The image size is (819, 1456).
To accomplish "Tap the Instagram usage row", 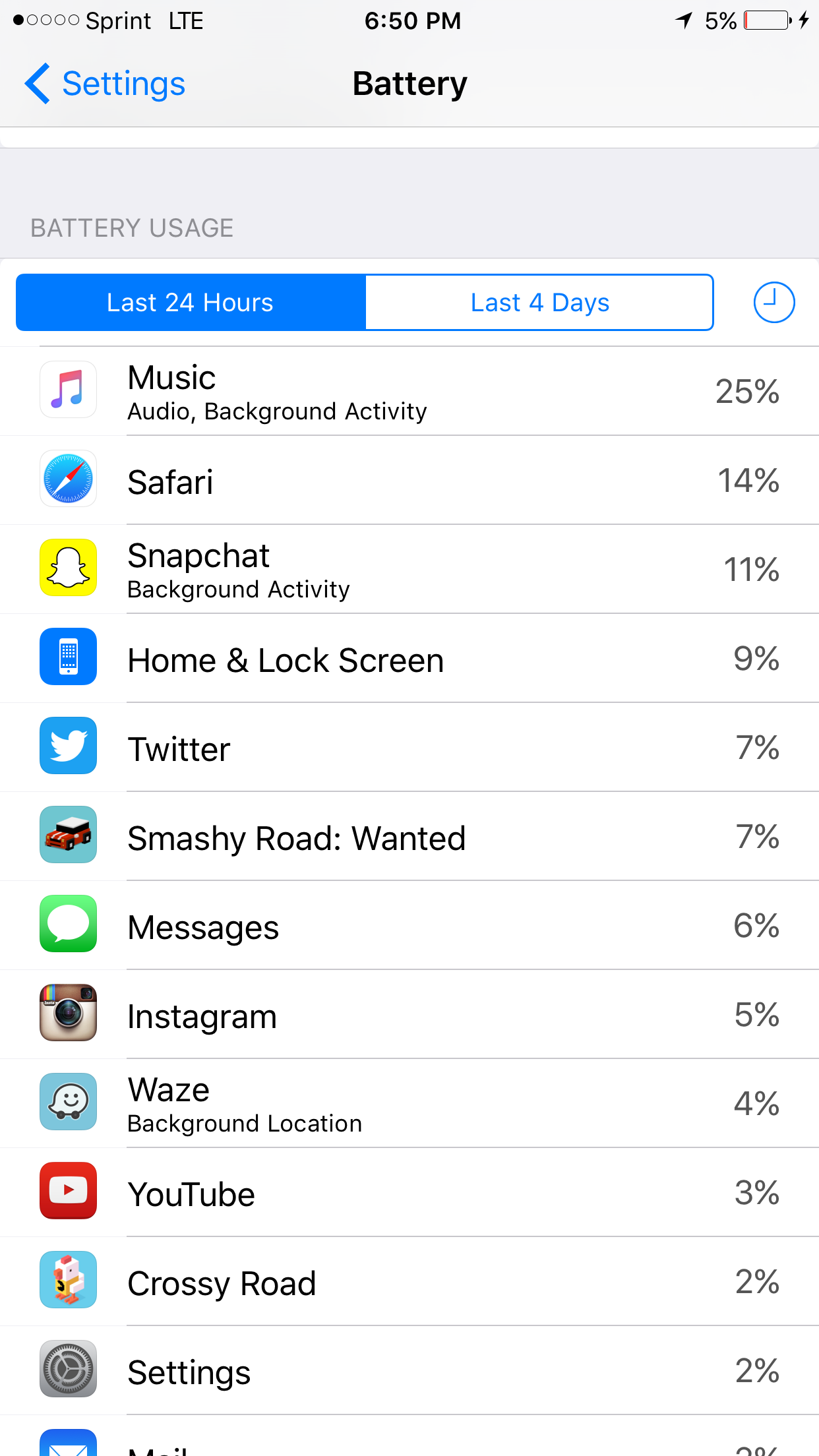I will pos(409,1015).
